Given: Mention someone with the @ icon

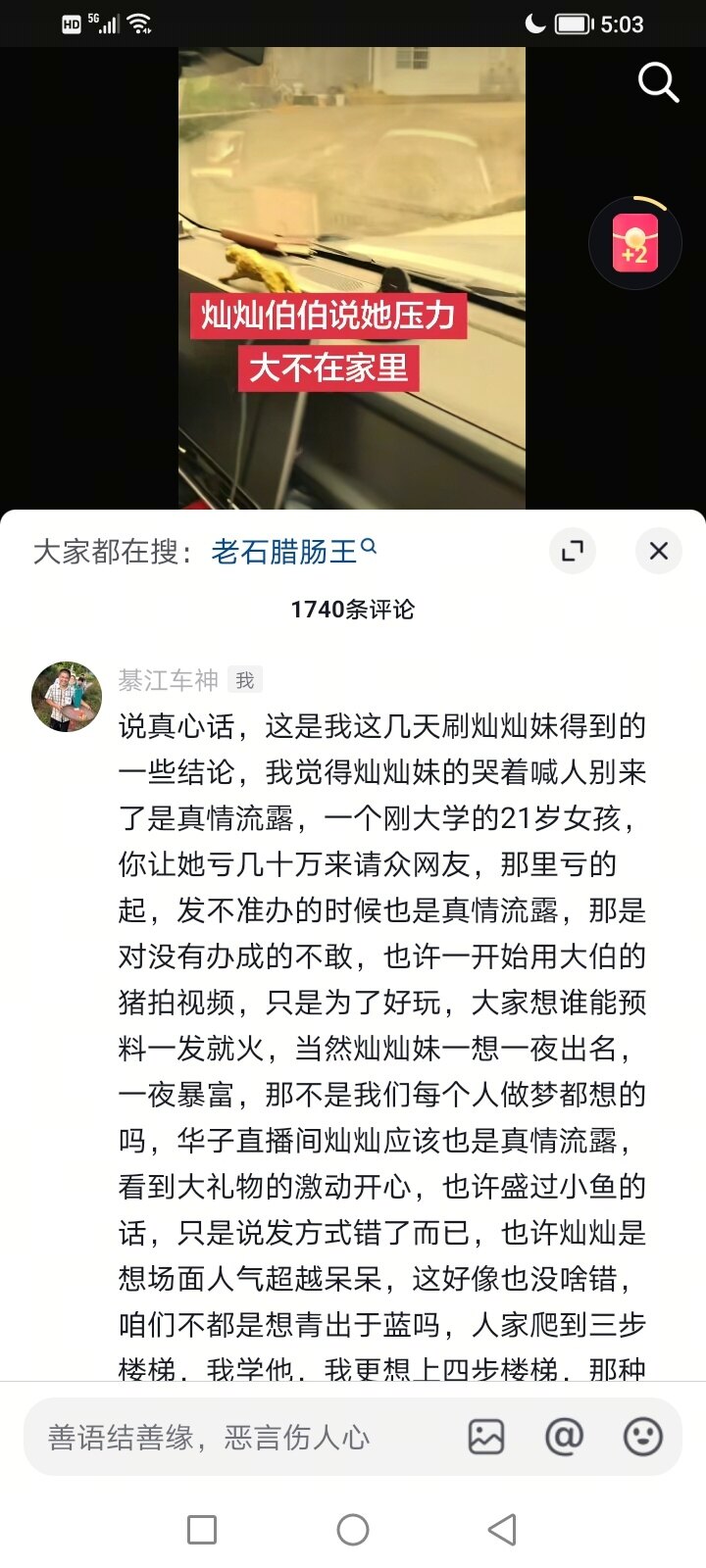Looking at the screenshot, I should point(564,1438).
